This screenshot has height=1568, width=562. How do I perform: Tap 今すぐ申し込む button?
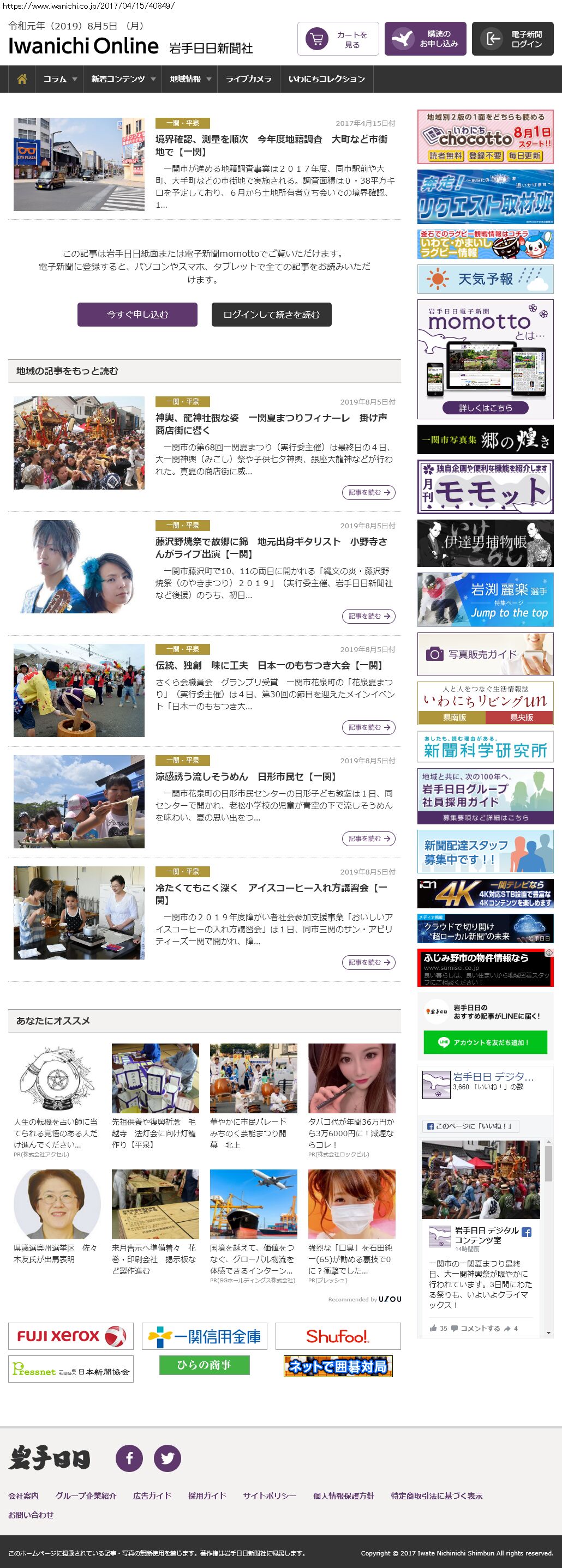(x=137, y=315)
